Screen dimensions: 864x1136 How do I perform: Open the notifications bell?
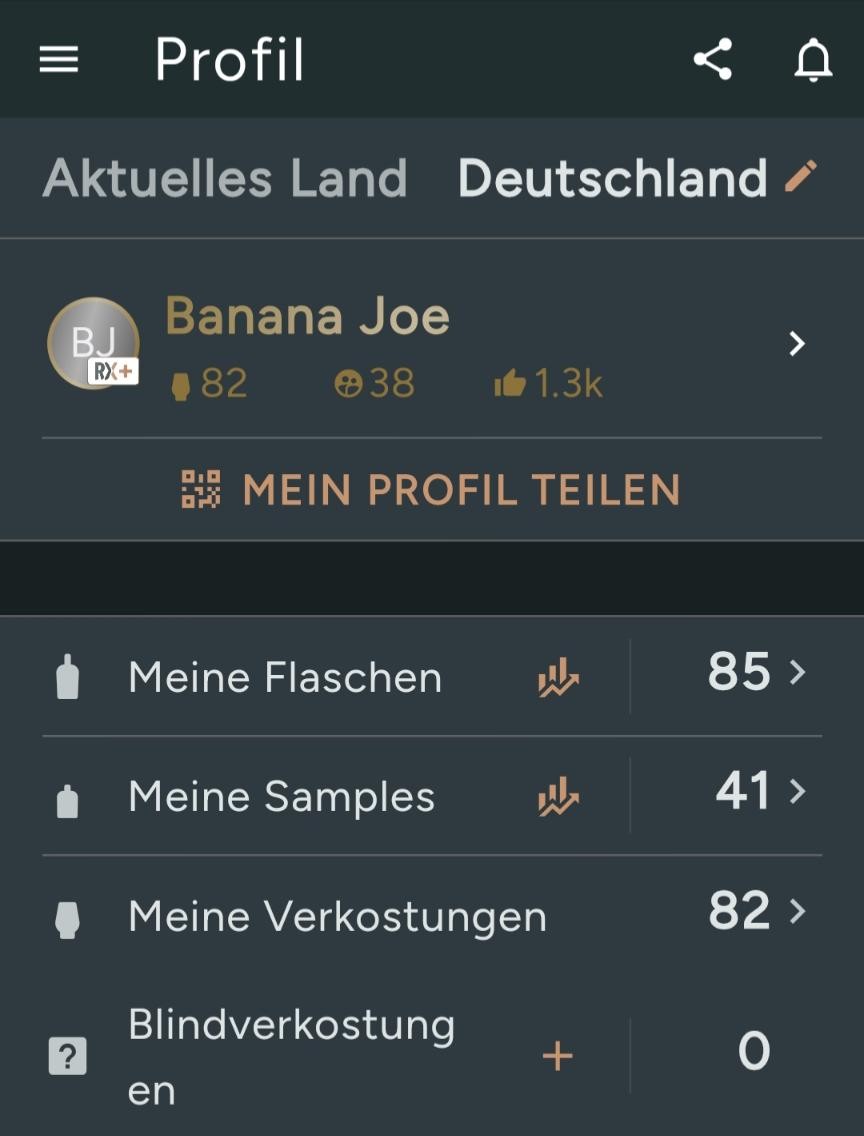[x=813, y=60]
